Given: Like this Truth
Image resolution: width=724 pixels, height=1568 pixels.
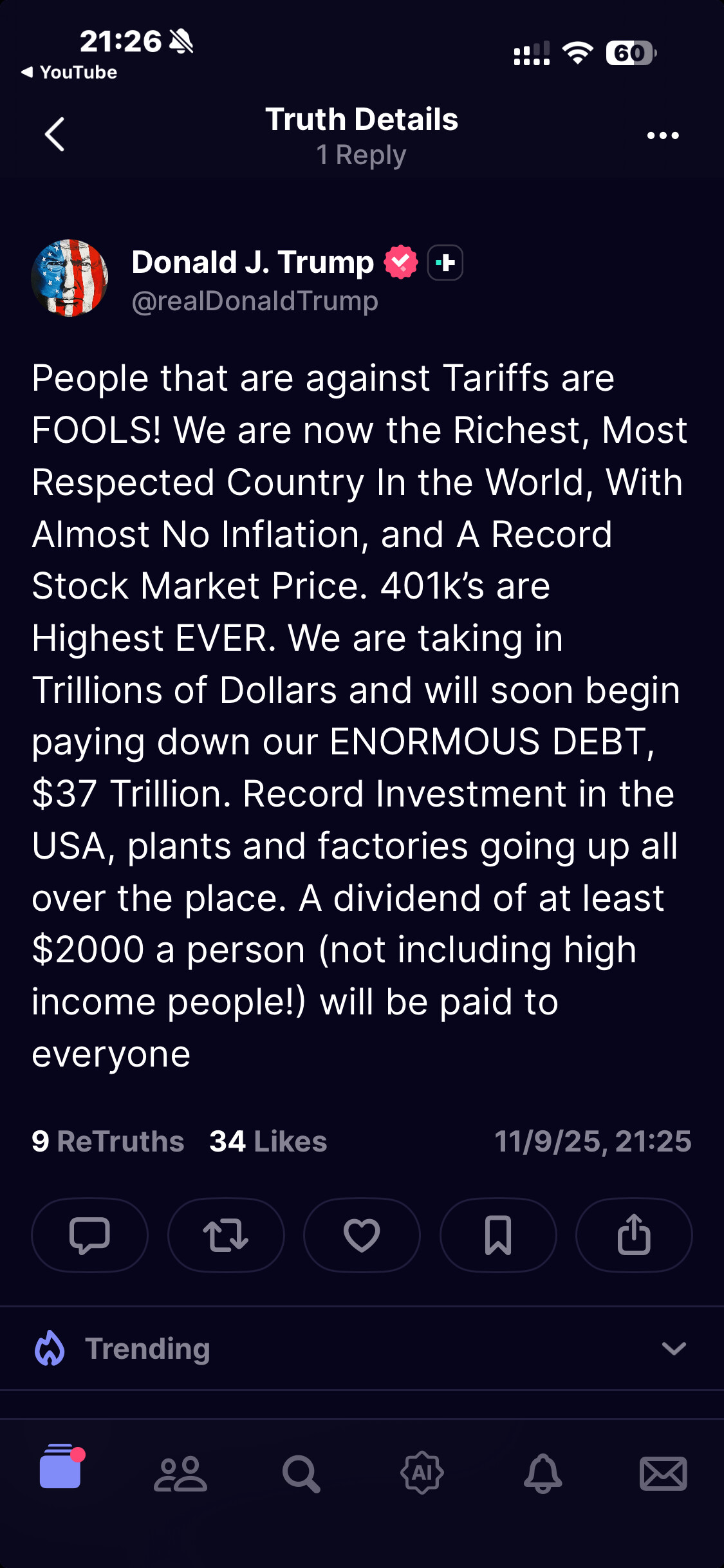Looking at the screenshot, I should pos(362,1235).
